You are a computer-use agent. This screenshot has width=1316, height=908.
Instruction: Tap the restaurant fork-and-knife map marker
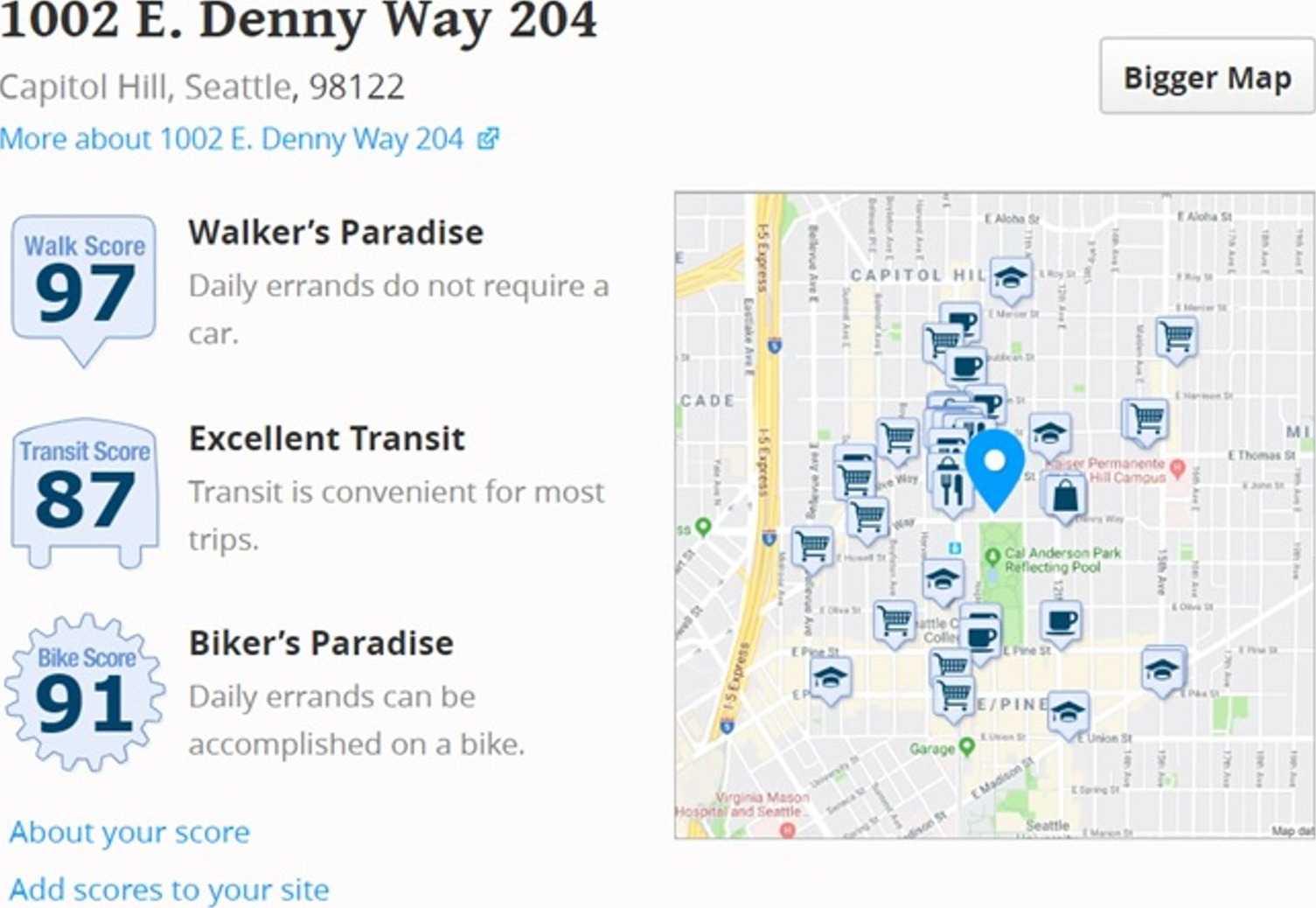[x=951, y=485]
